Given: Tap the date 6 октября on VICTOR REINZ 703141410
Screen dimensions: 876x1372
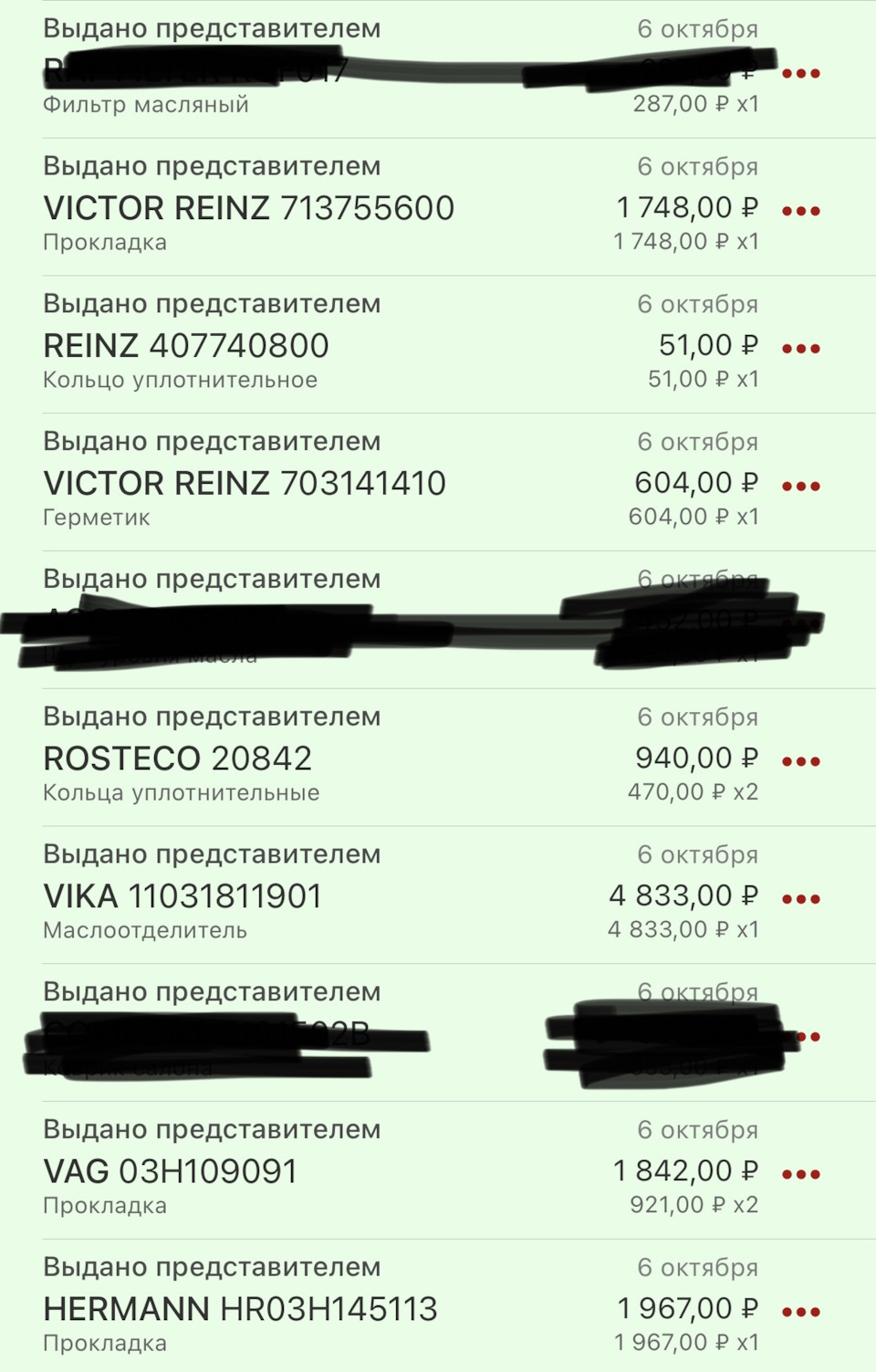Looking at the screenshot, I should (x=698, y=442).
